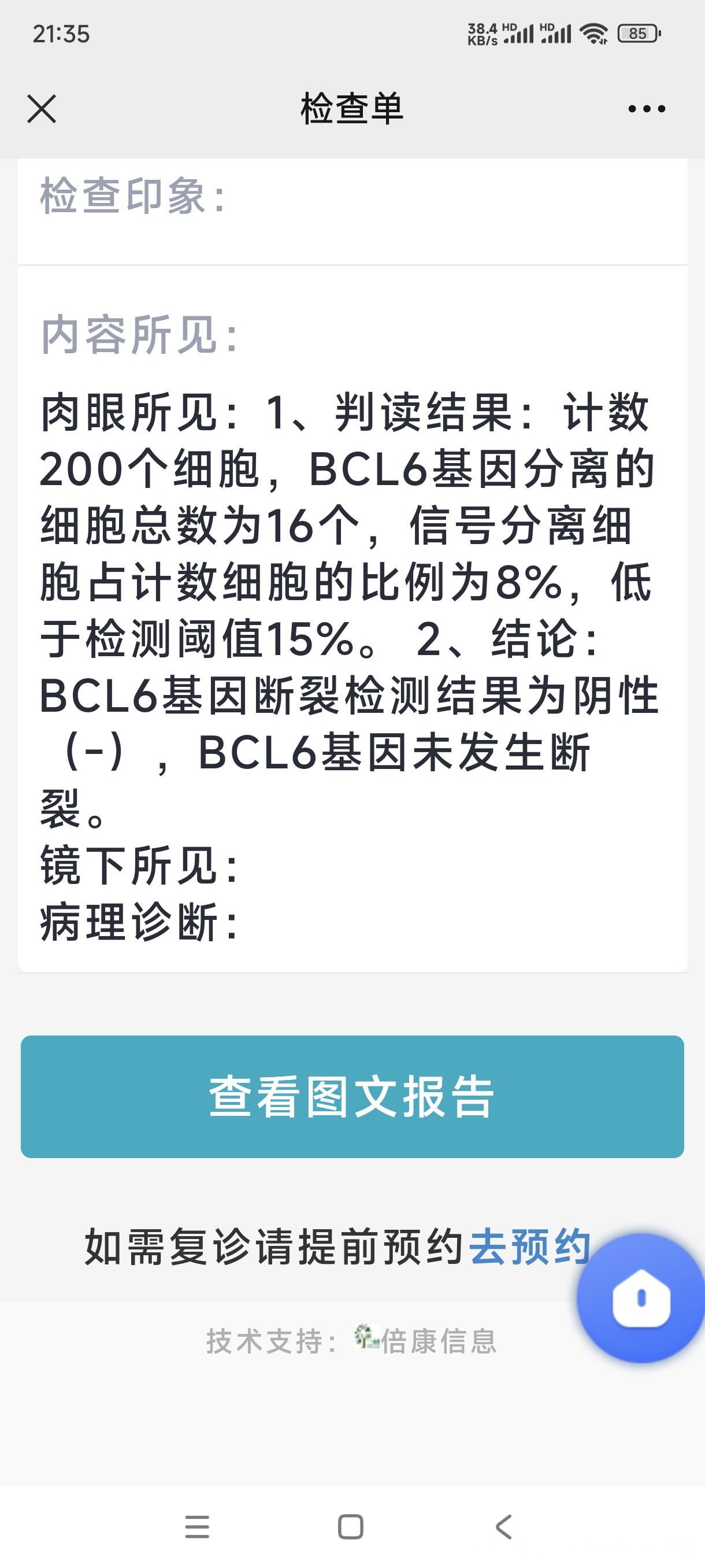Go back using system back arrow
Image resolution: width=705 pixels, height=1568 pixels.
504,1526
